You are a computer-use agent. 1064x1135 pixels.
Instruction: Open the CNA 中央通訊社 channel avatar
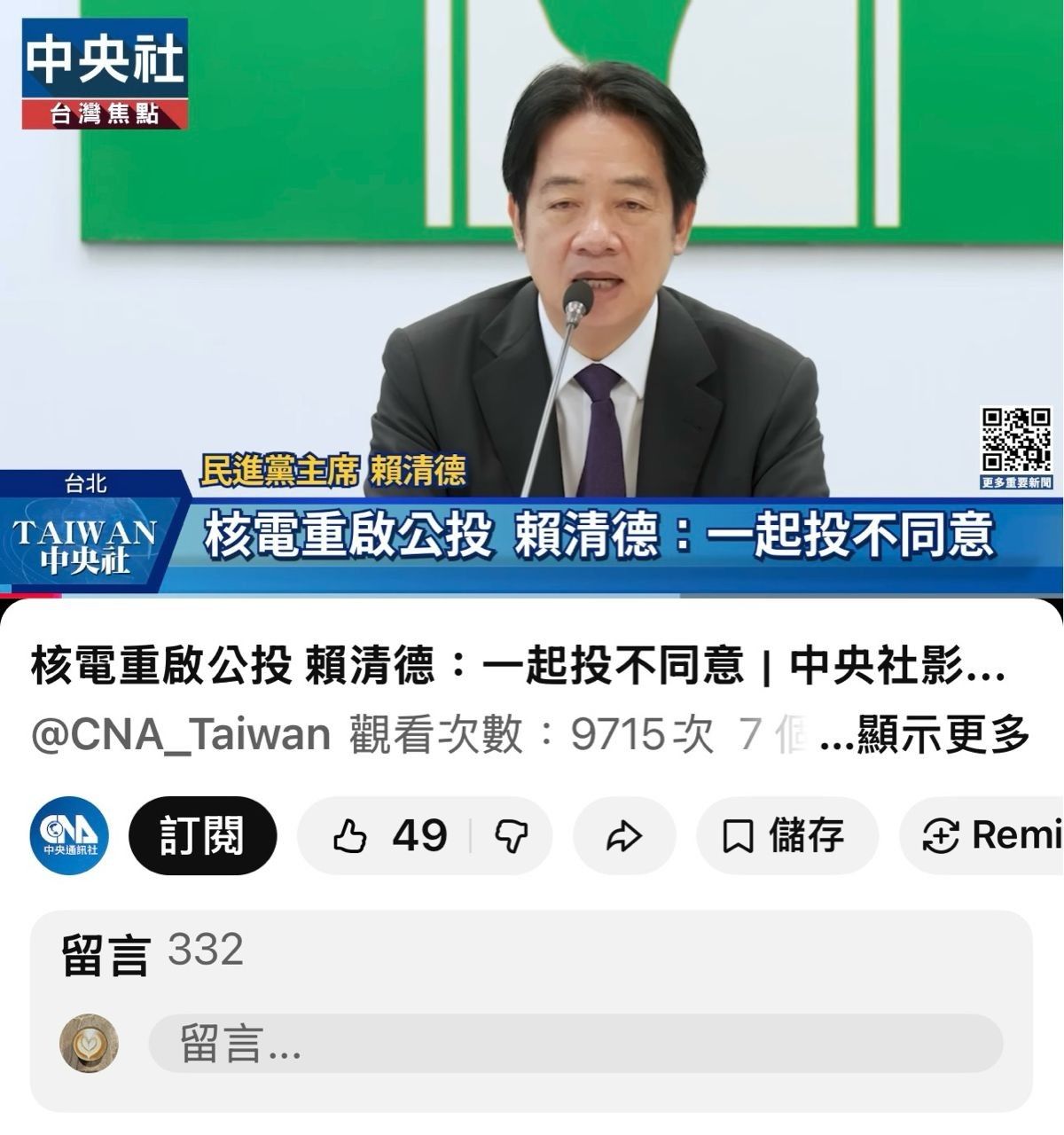[70, 835]
